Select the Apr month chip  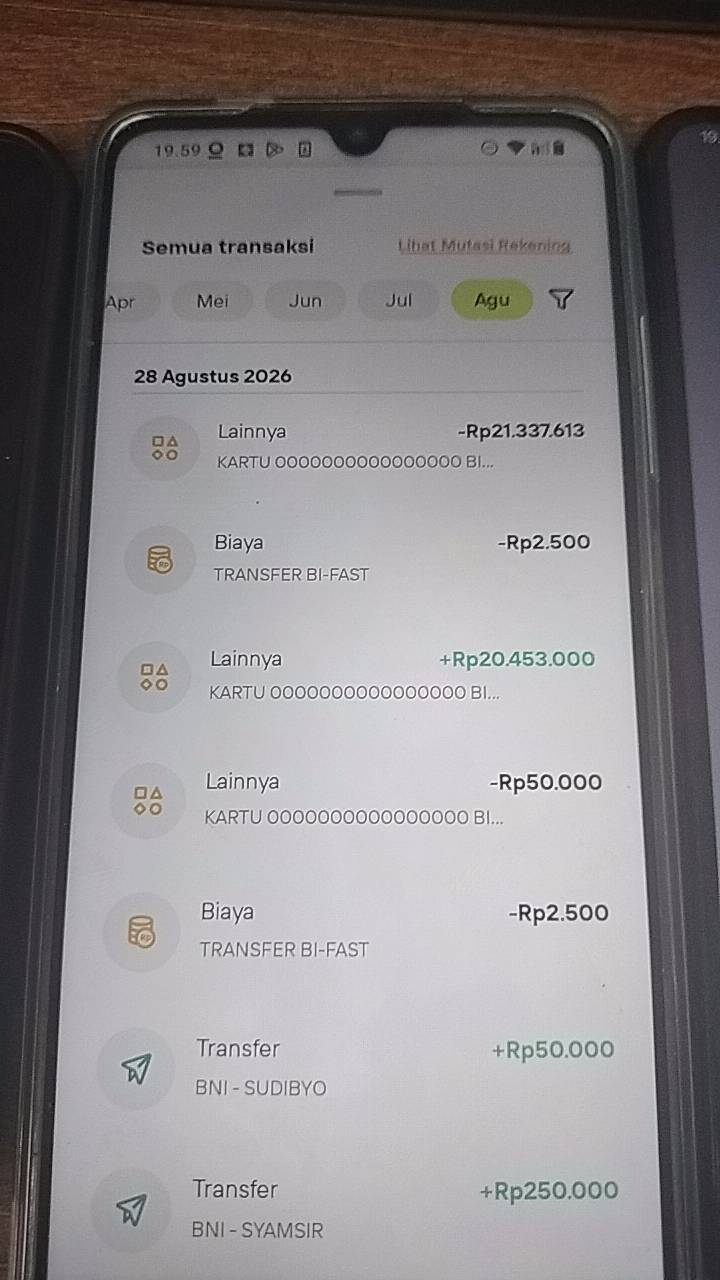(x=124, y=301)
